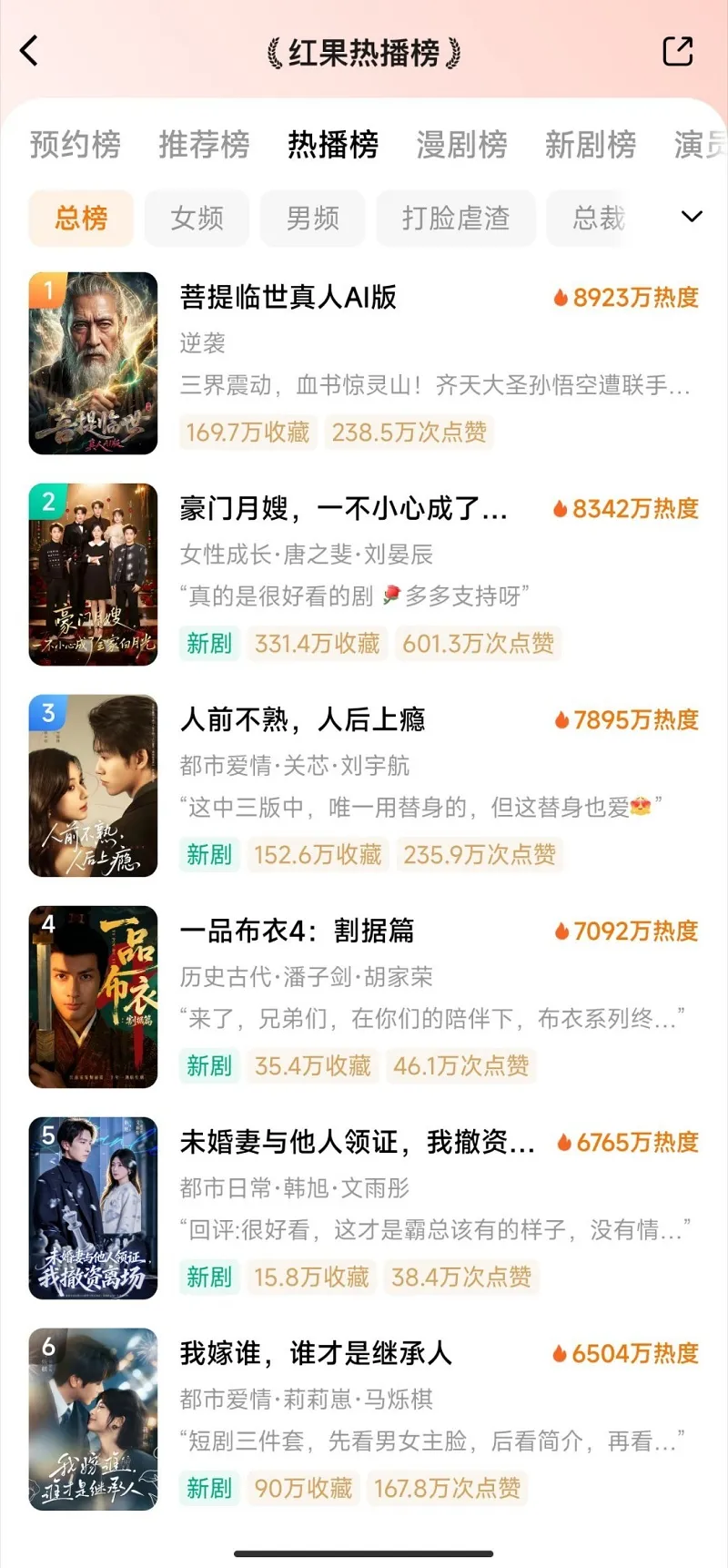Share the 红果热播榜 ranking

click(677, 51)
